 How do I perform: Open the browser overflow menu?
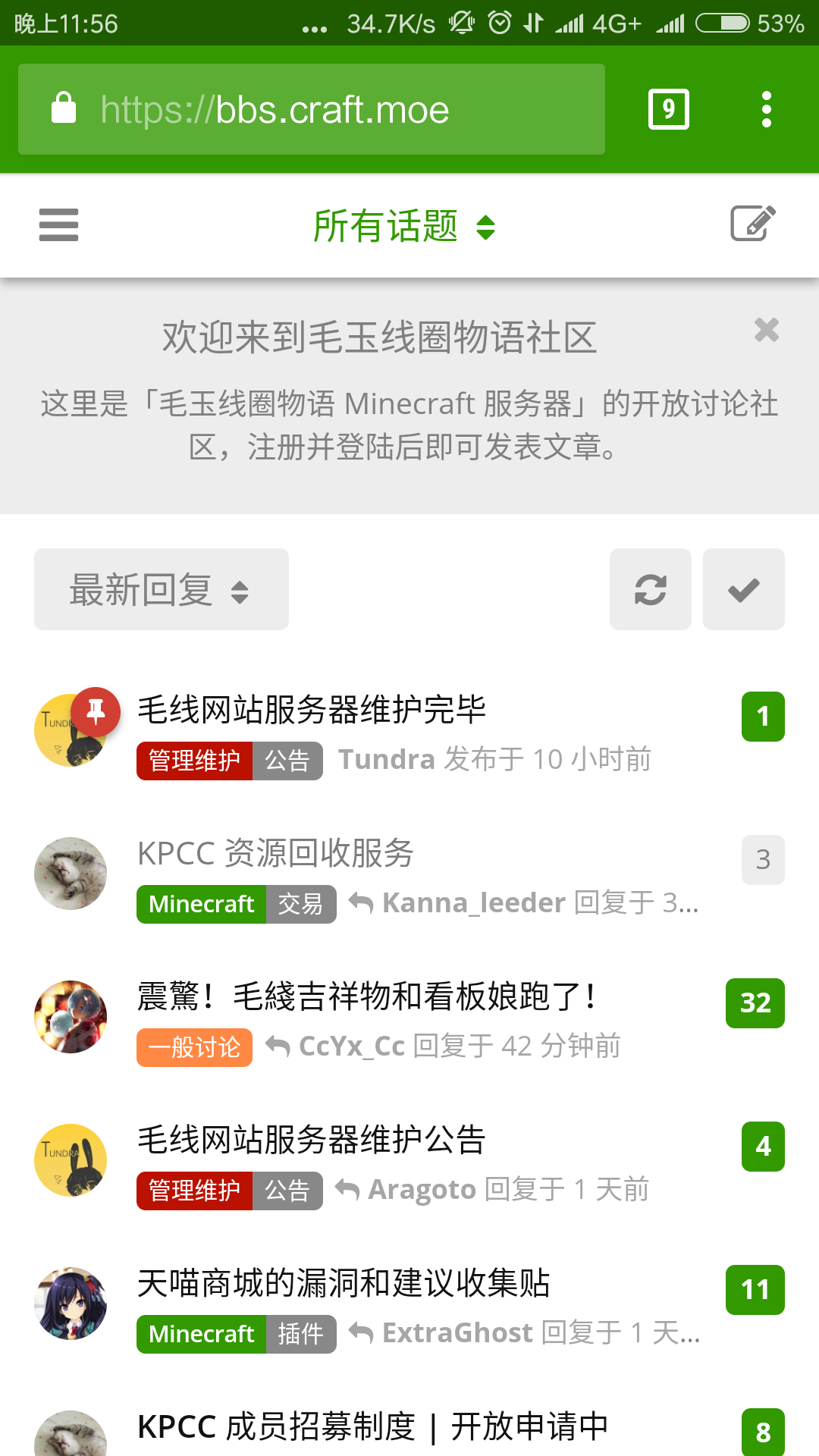click(766, 110)
